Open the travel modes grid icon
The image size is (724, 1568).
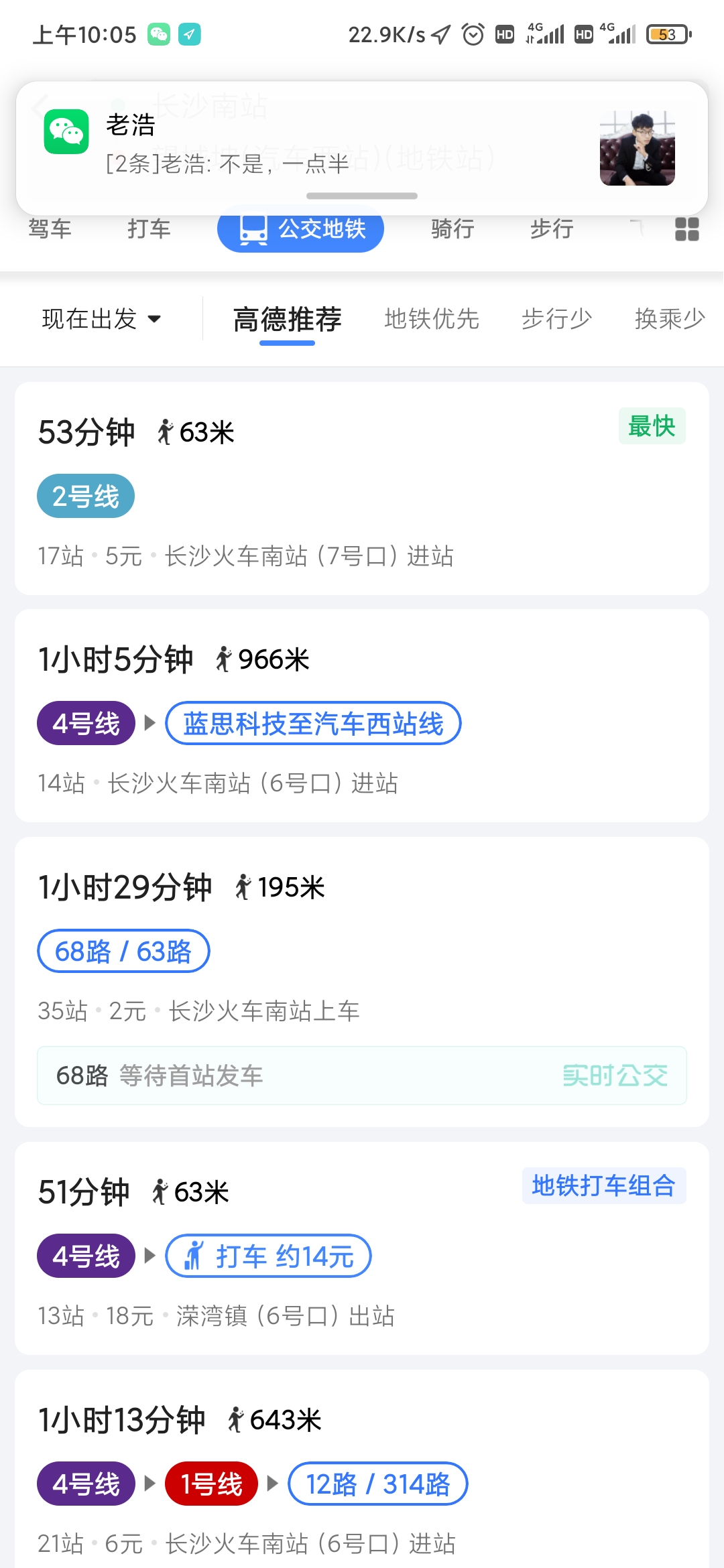tap(686, 229)
